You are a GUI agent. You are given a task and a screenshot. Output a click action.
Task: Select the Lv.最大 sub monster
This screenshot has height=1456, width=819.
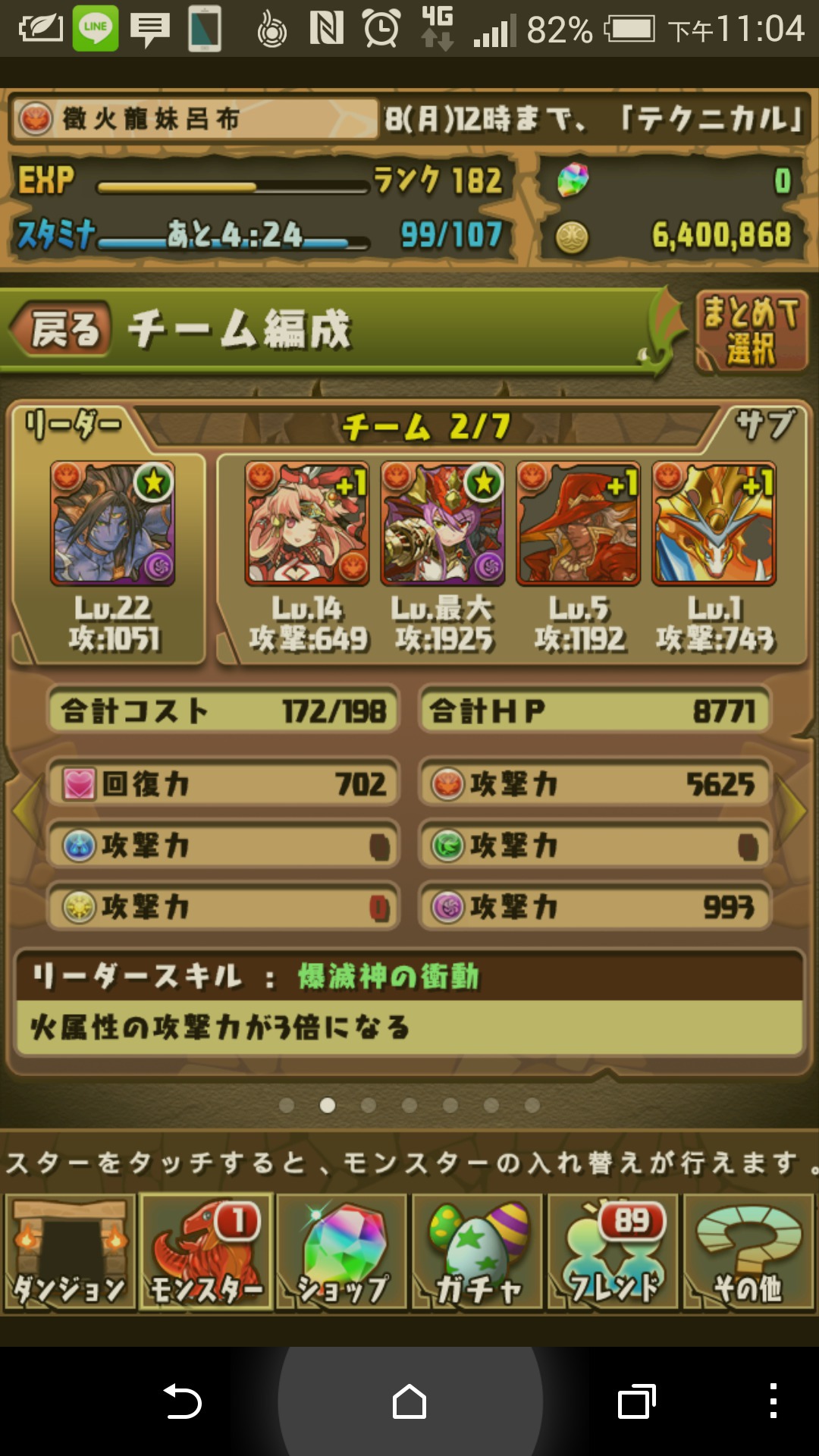pyautogui.click(x=443, y=524)
